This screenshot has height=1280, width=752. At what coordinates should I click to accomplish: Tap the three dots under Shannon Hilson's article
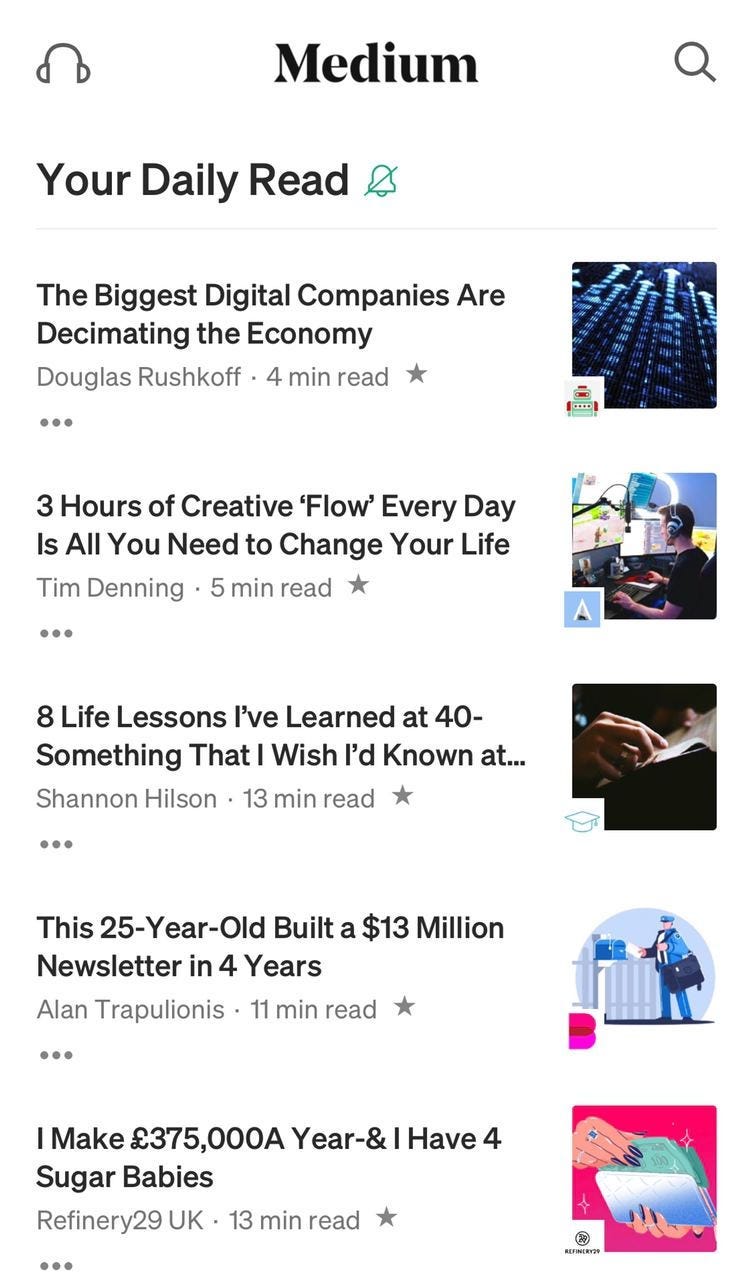pos(56,844)
